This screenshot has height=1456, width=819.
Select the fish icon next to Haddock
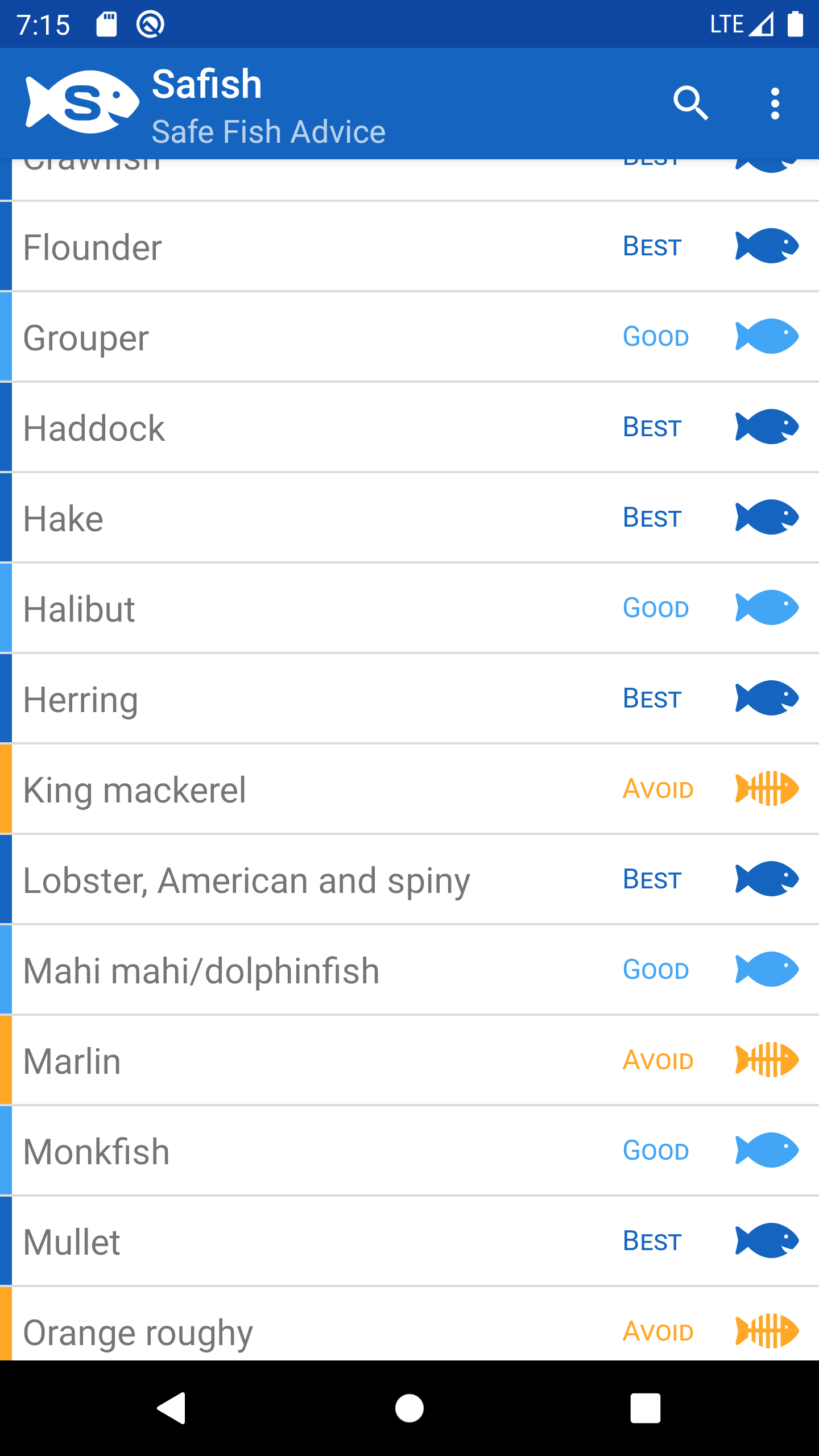767,427
